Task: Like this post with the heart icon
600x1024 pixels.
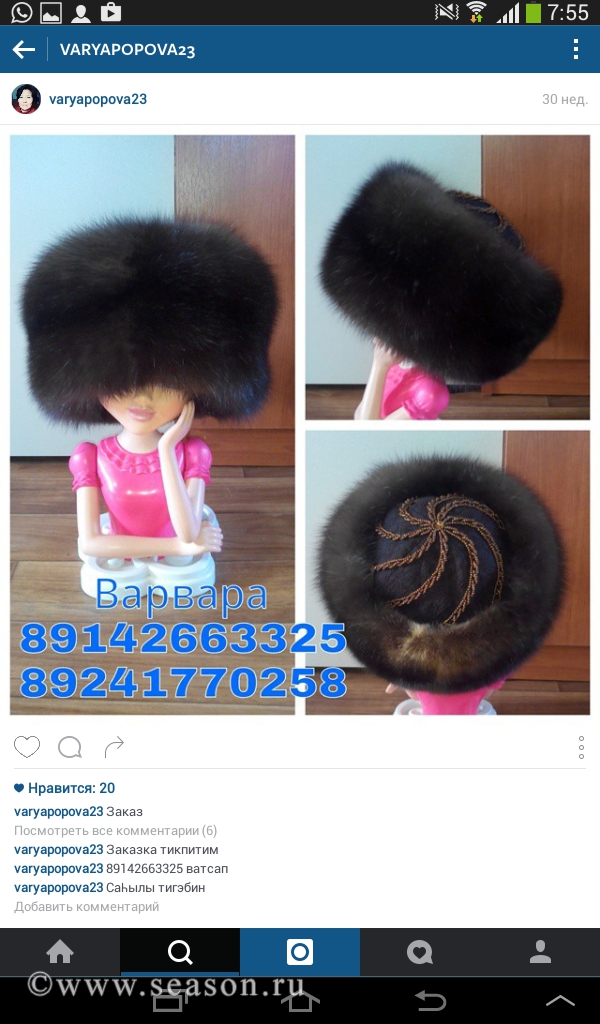Action: (27, 747)
